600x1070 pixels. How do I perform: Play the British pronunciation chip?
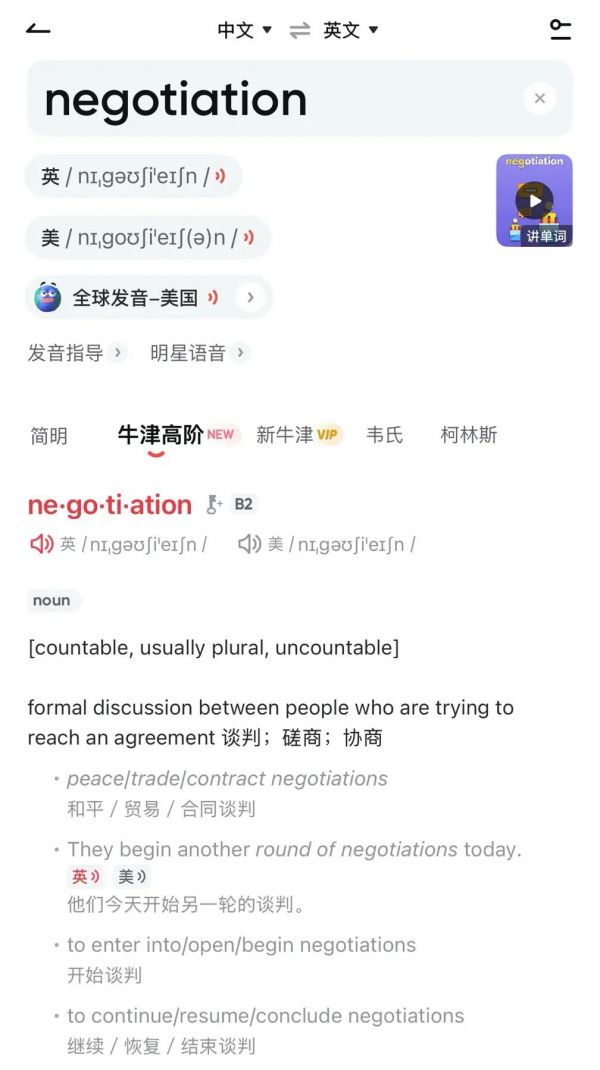point(134,177)
